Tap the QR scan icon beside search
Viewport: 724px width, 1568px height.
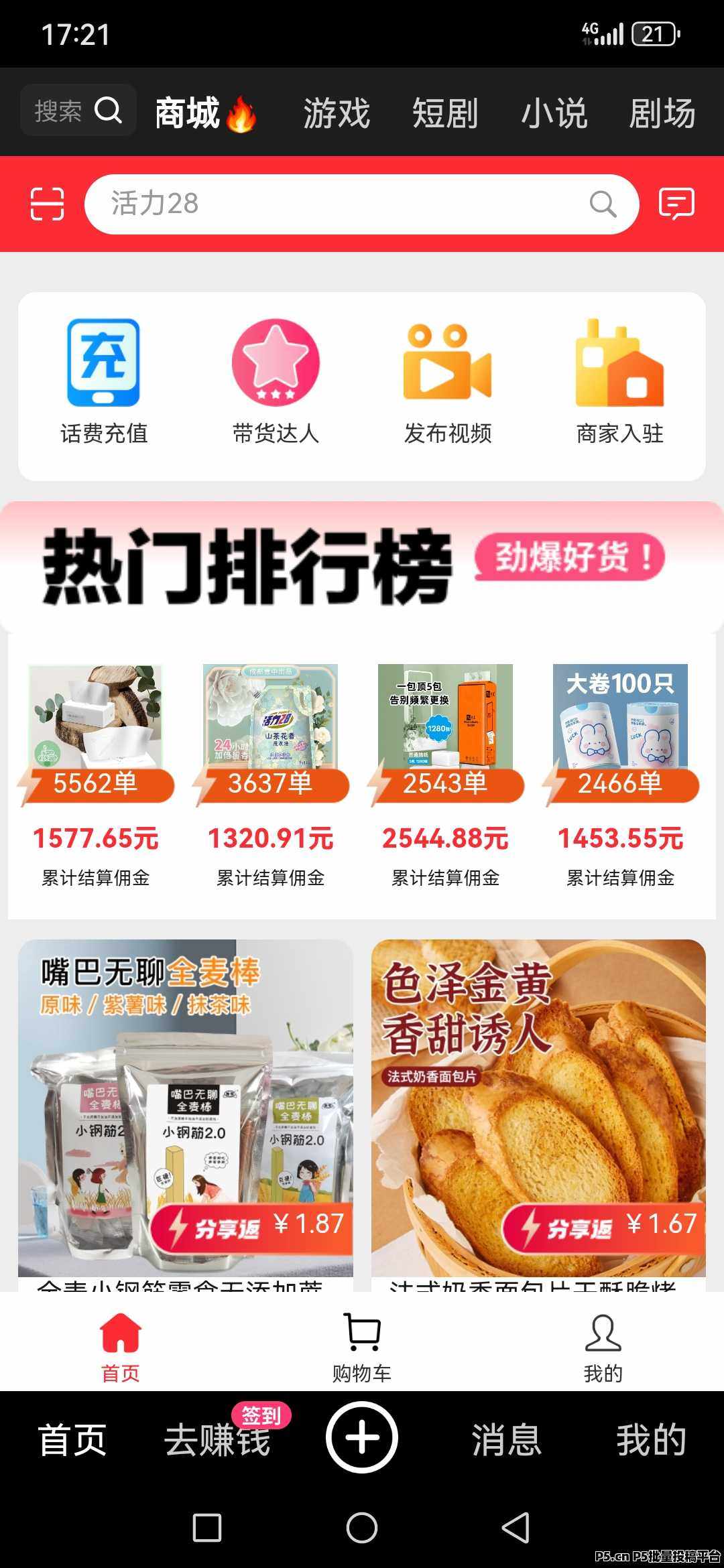point(47,204)
